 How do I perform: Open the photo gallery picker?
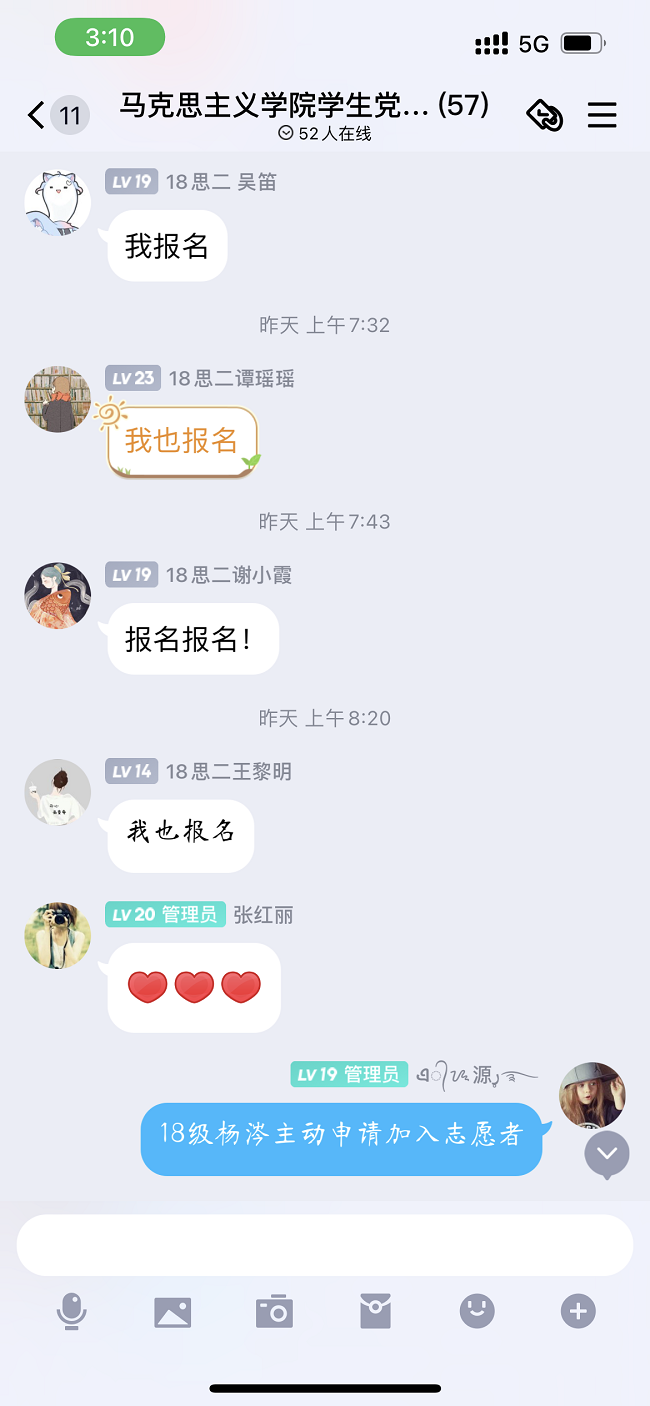[x=172, y=1311]
